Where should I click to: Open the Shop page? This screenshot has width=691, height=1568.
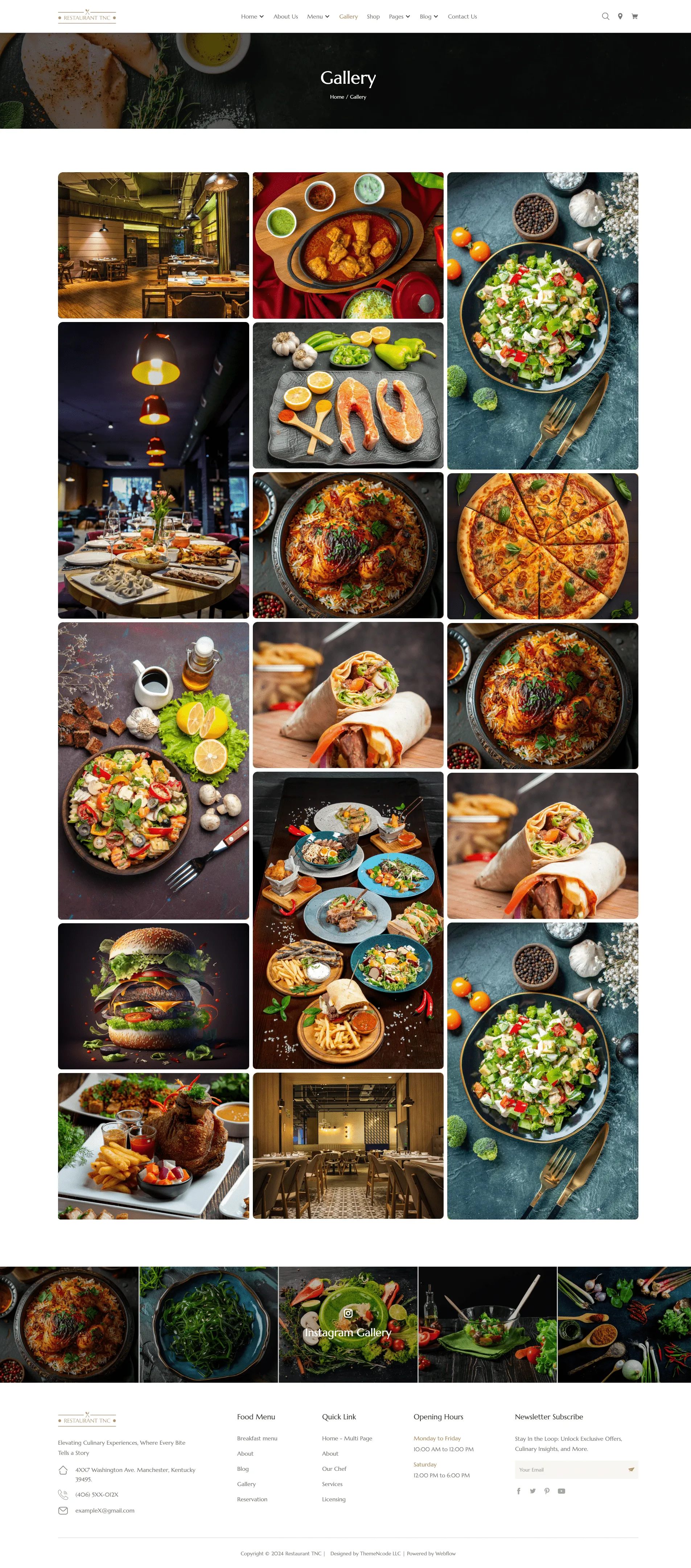(x=373, y=16)
